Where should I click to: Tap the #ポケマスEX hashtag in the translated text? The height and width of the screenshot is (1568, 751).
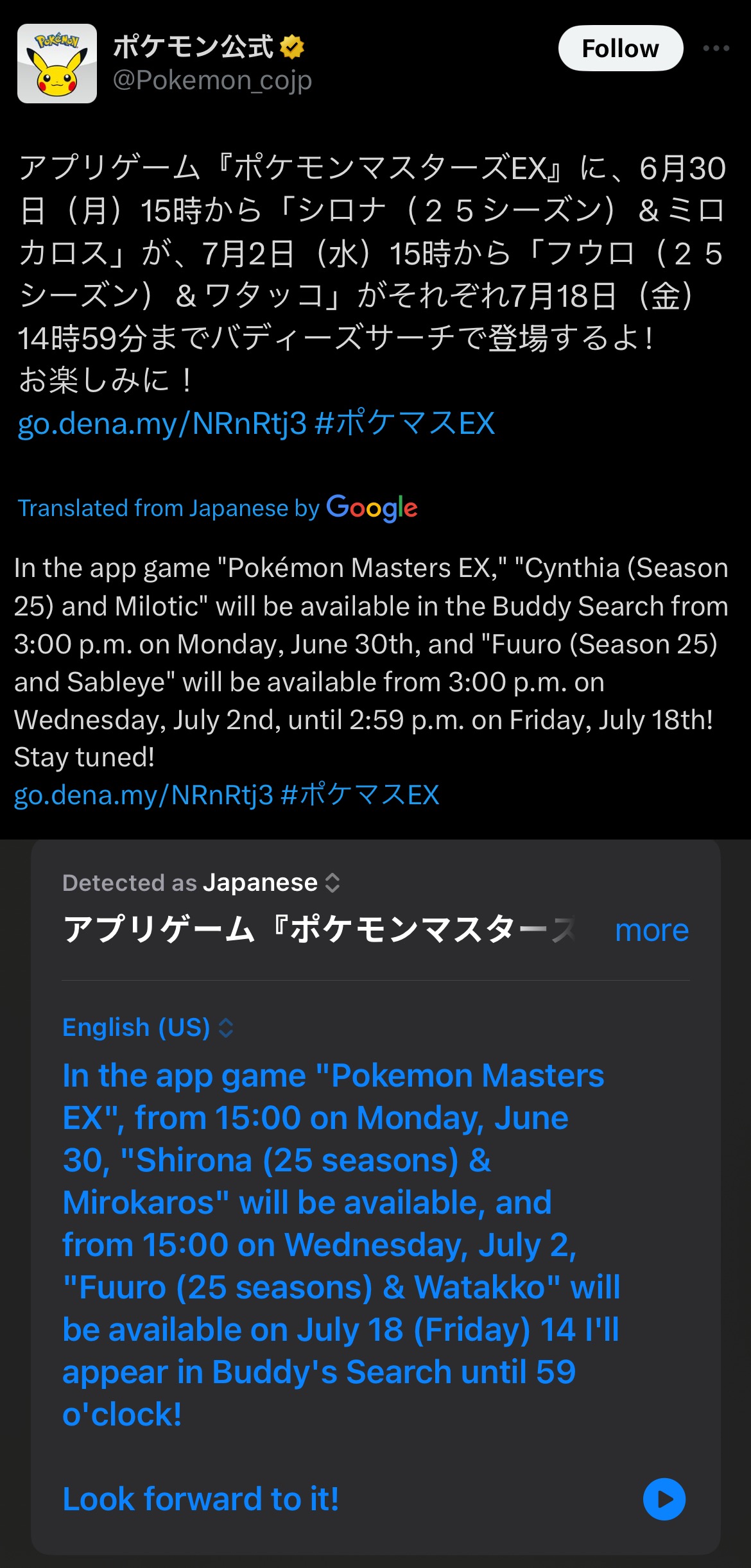[x=360, y=795]
